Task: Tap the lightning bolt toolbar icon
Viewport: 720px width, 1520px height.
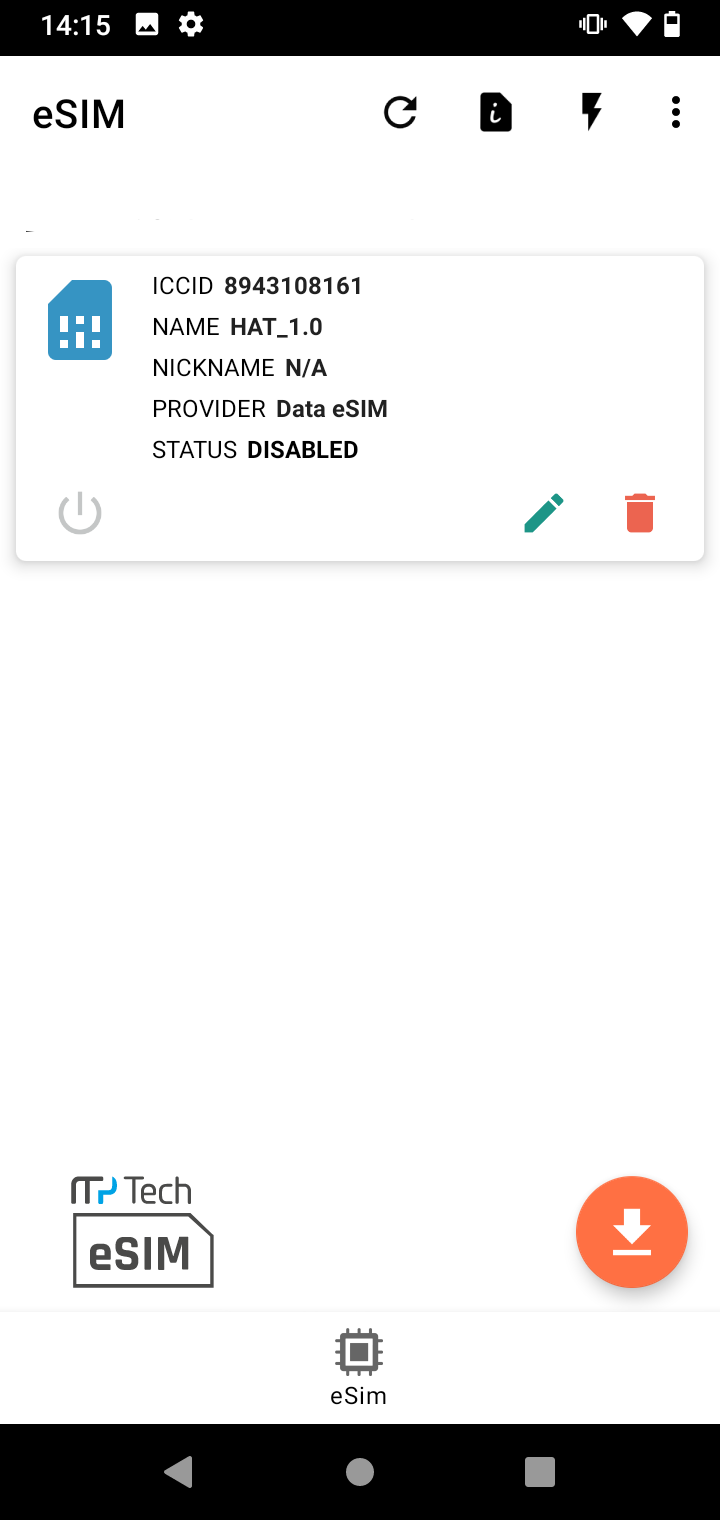Action: point(591,112)
